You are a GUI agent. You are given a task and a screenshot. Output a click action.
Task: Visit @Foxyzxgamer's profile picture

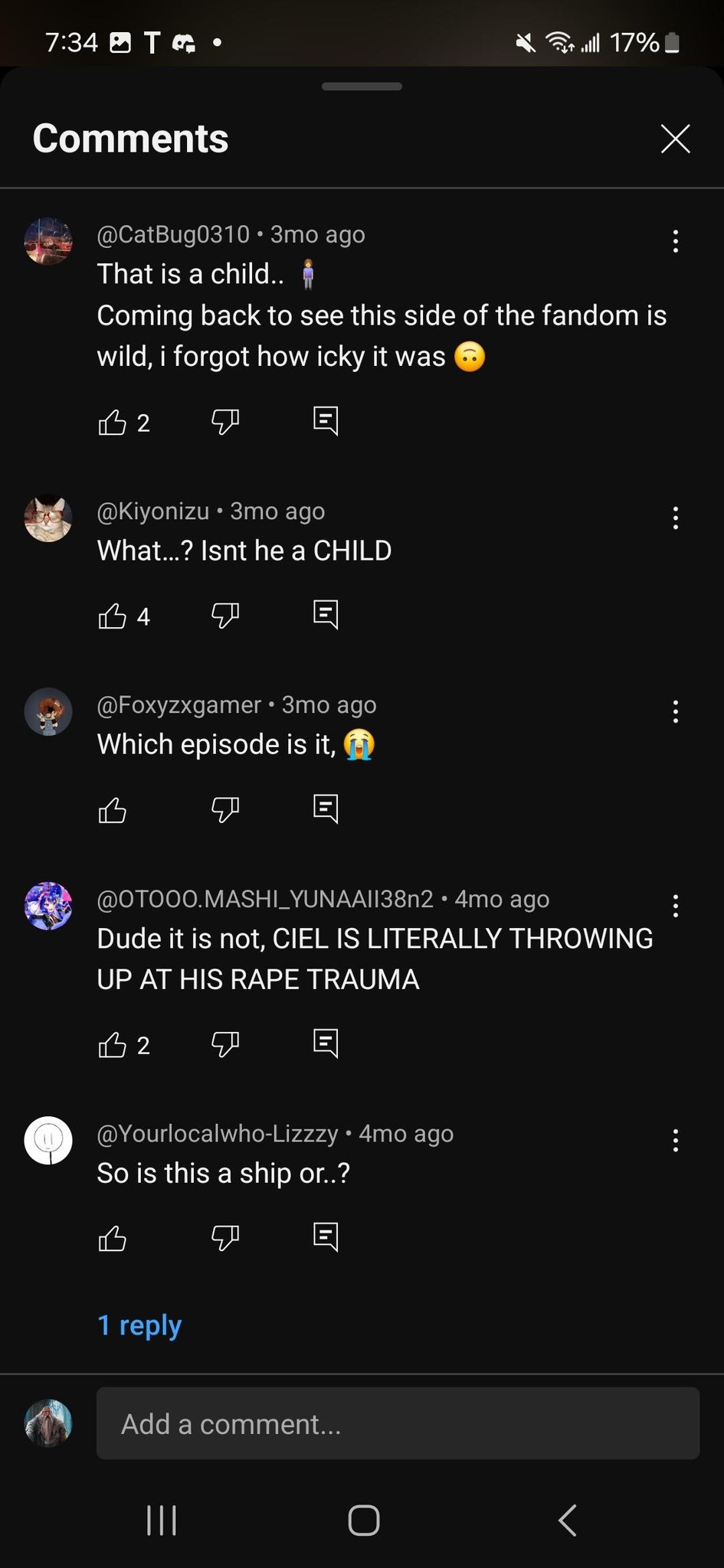(x=48, y=712)
